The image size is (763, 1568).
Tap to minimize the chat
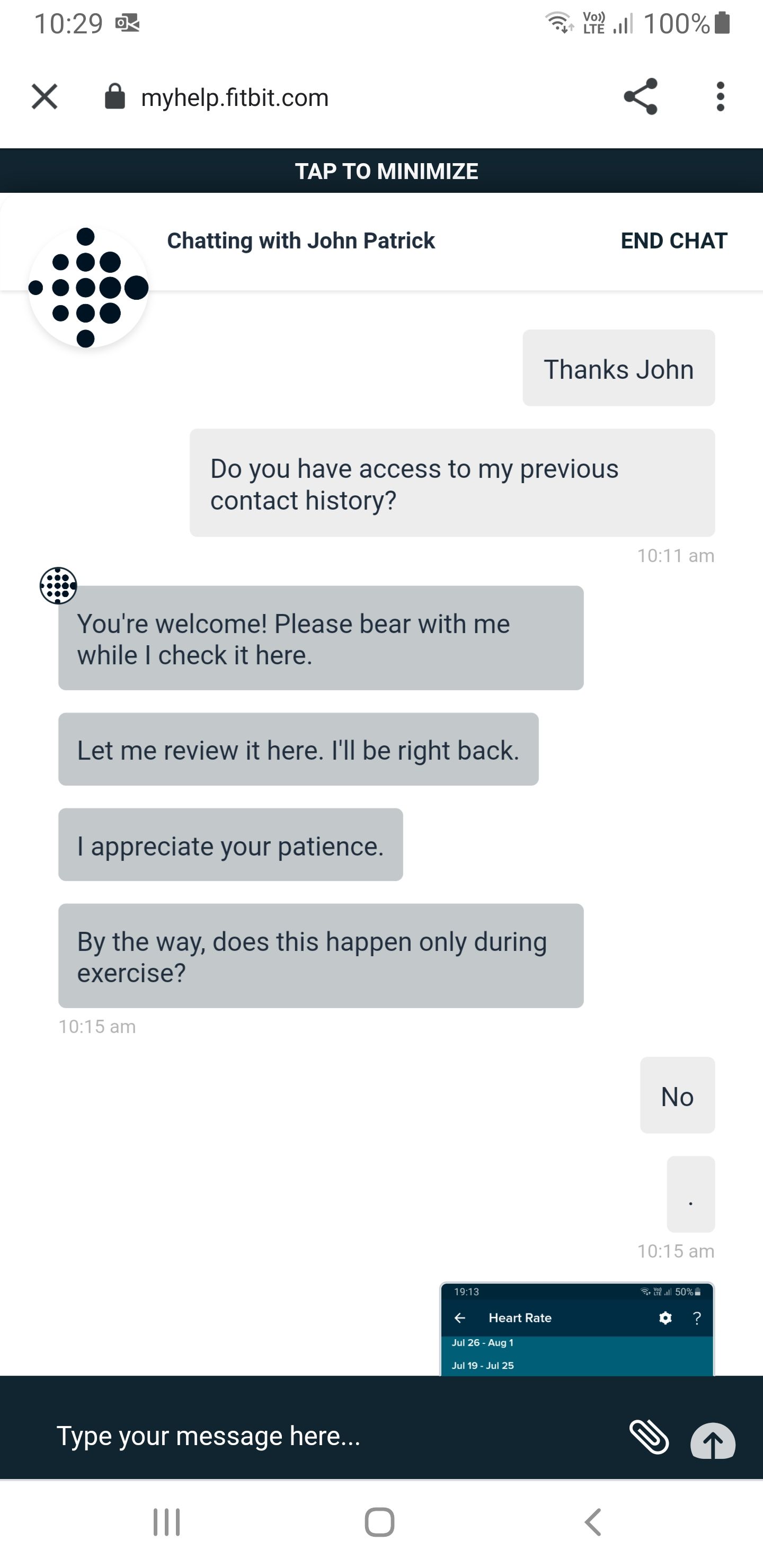[x=386, y=171]
